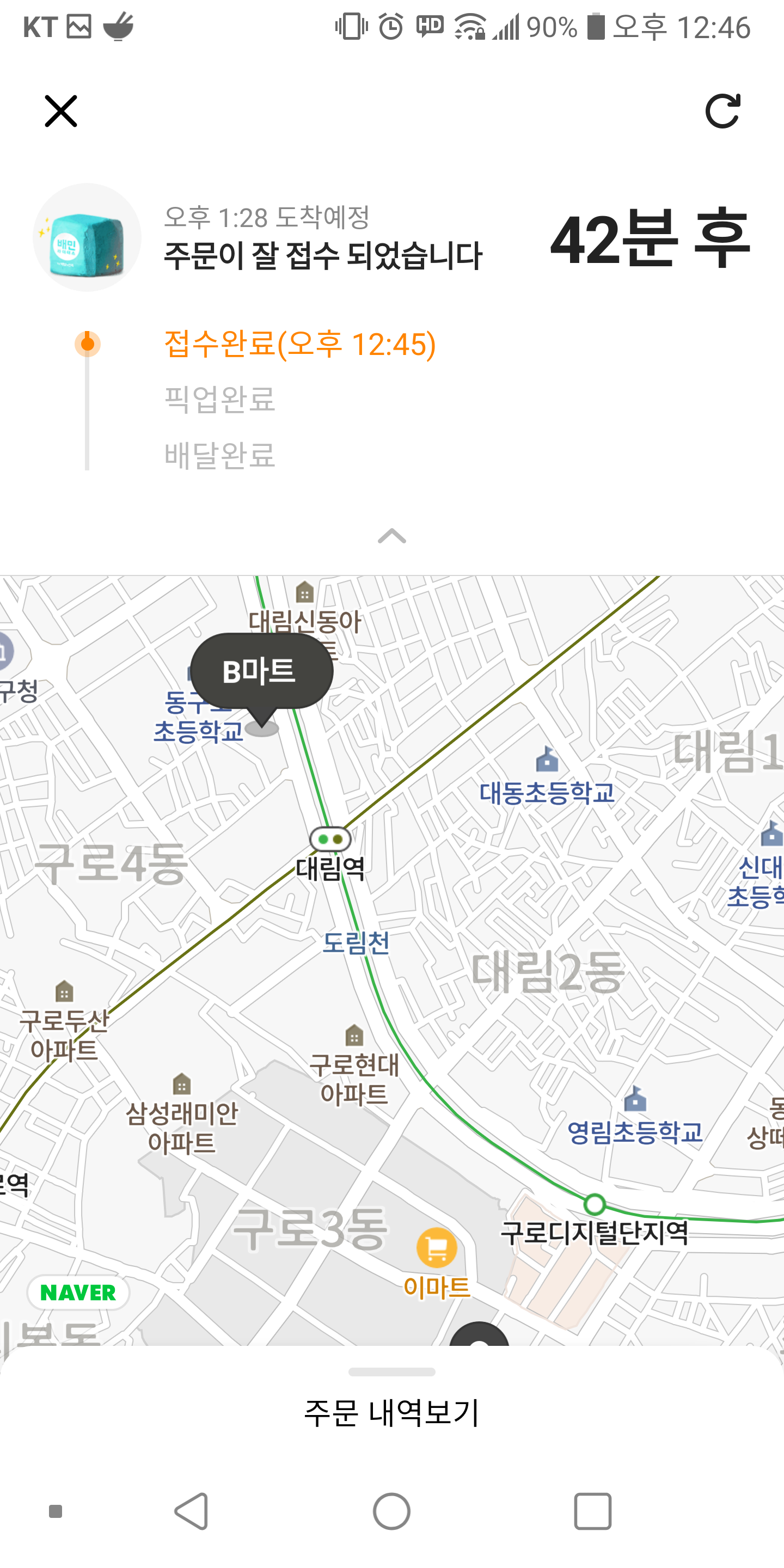This screenshot has width=784, height=1568.
Task: Go to the home screen
Action: (391, 1511)
